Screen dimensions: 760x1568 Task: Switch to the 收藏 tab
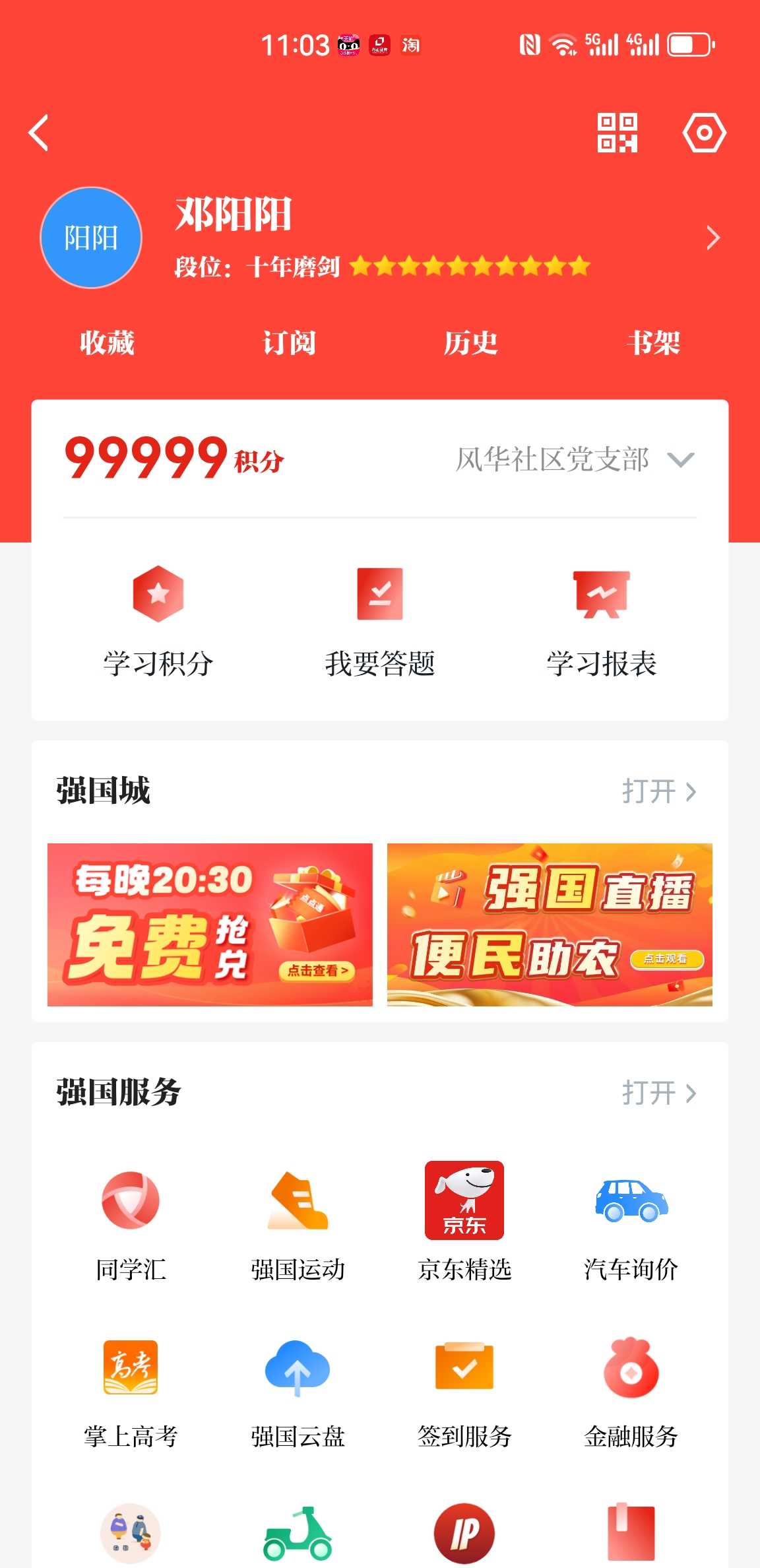(107, 343)
